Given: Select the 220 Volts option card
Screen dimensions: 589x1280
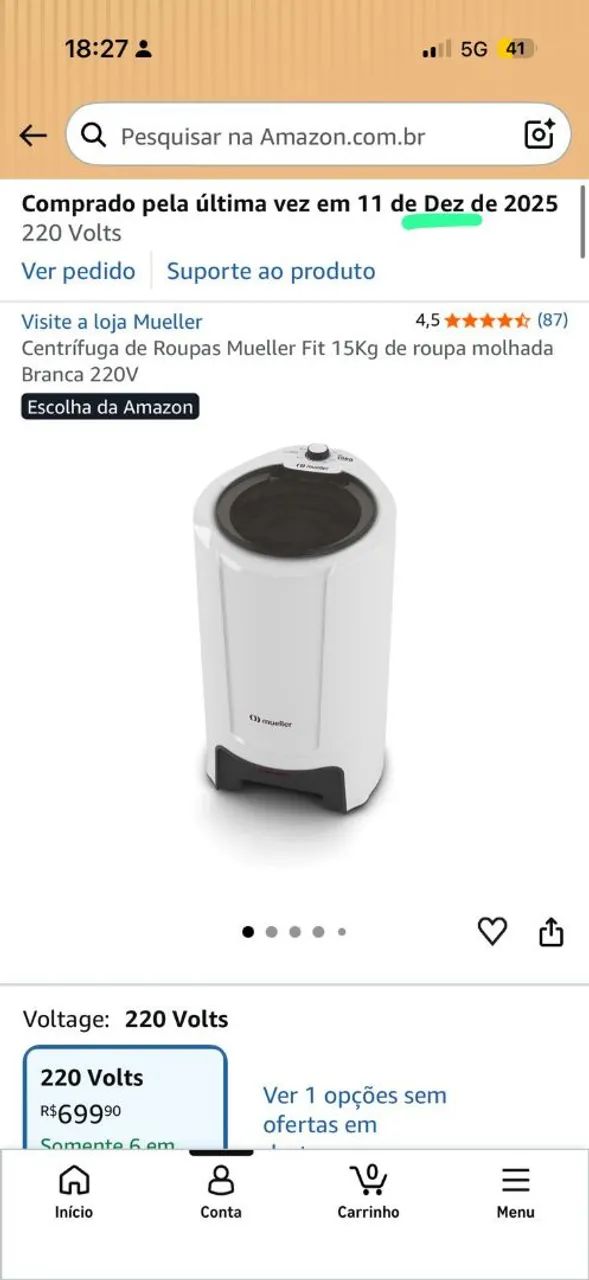Looking at the screenshot, I should click(x=125, y=1097).
